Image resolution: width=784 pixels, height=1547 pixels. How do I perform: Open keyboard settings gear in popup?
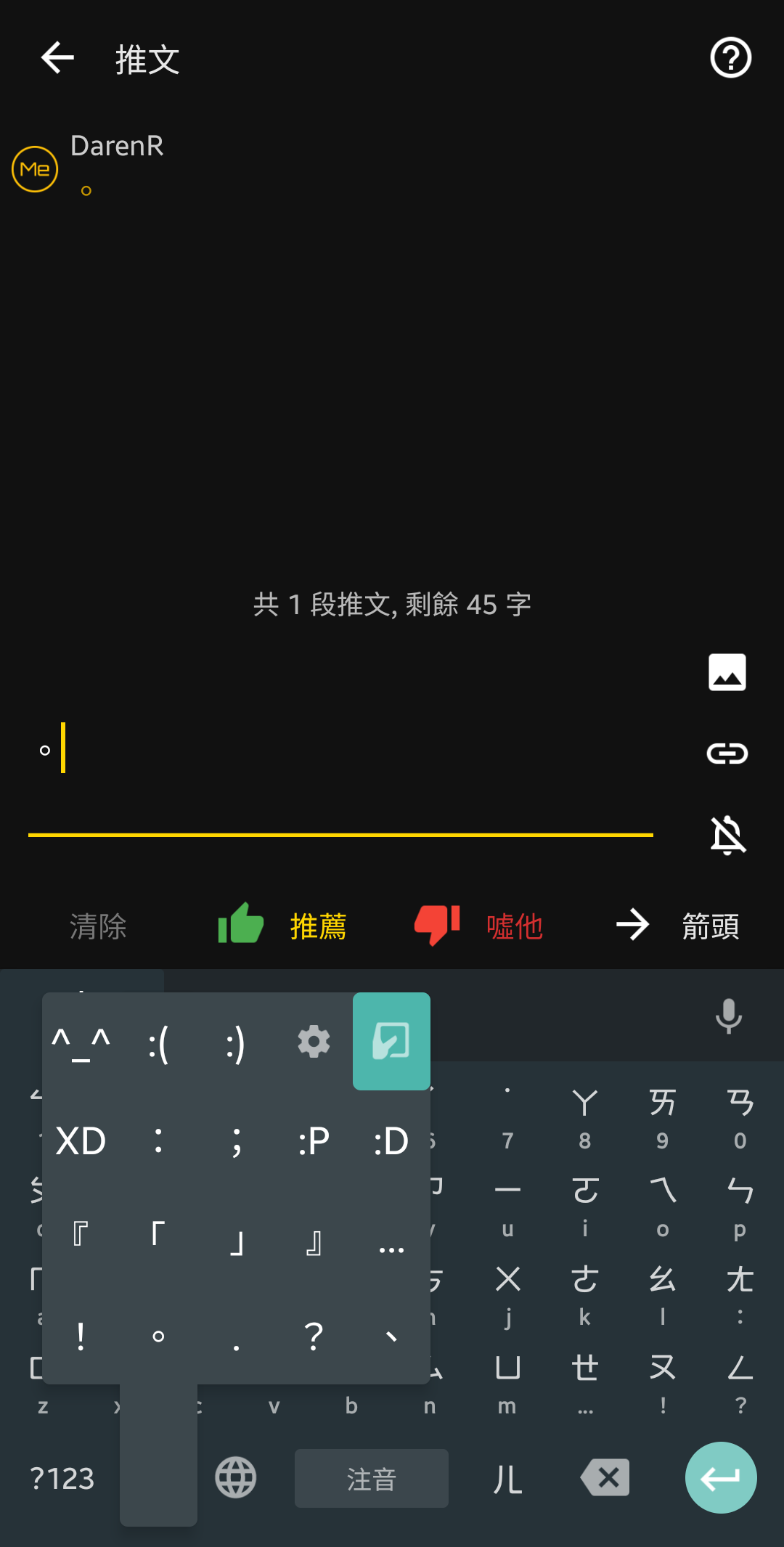pos(314,1042)
